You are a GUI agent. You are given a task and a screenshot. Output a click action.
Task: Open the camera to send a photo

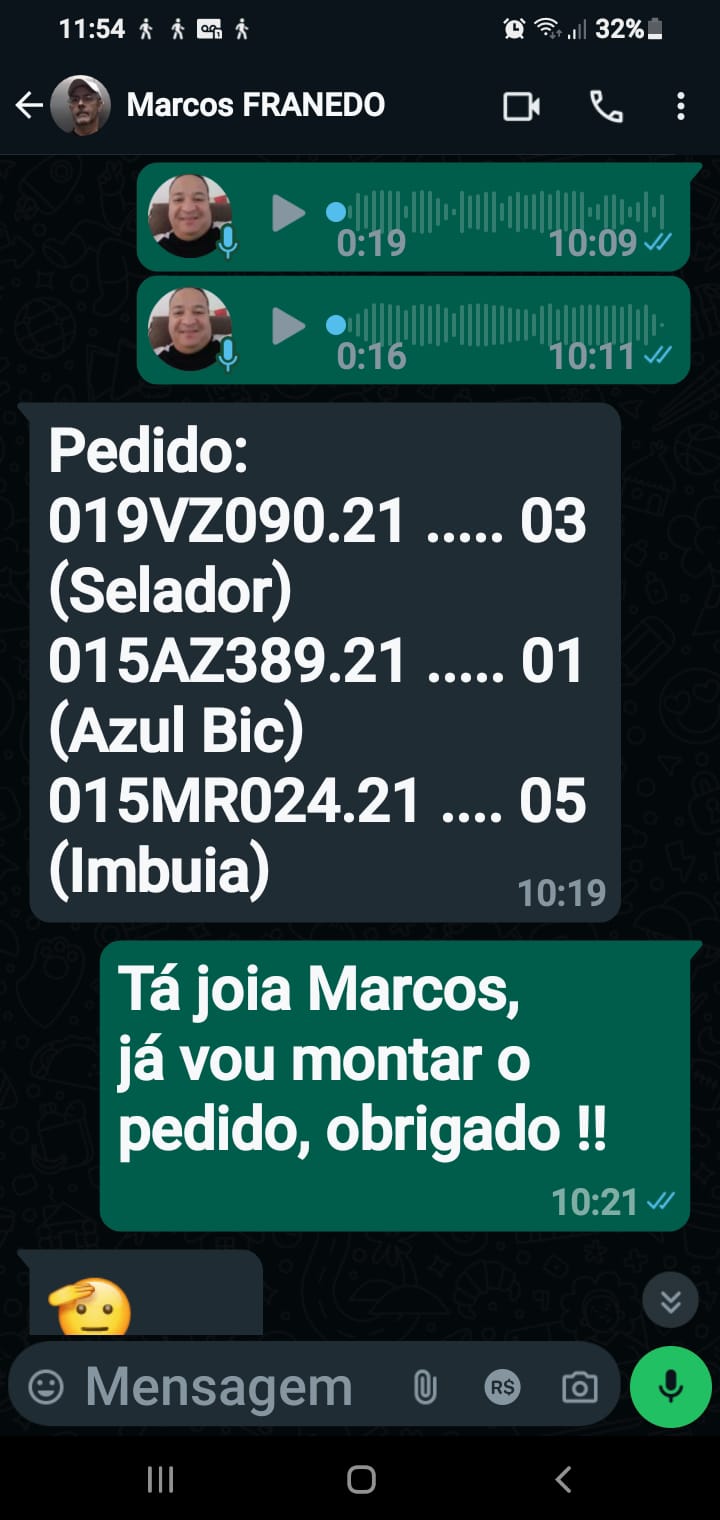tap(579, 1387)
